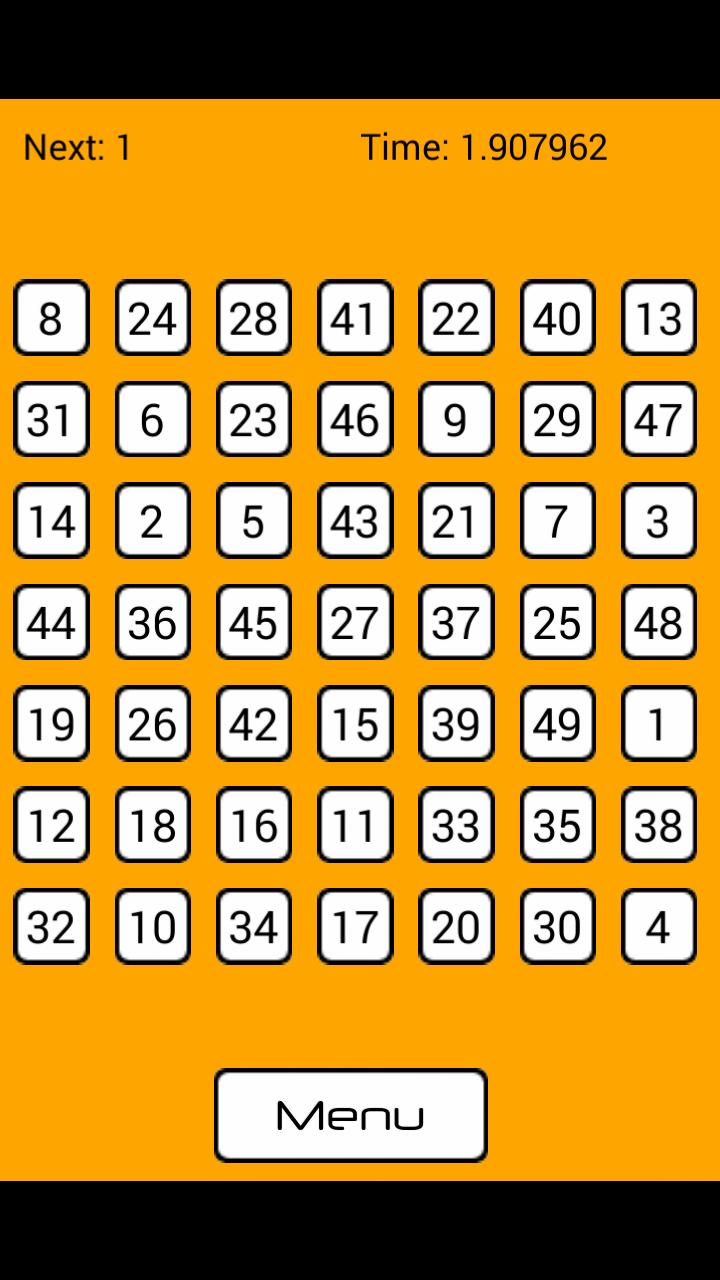Hit the number 36 tile
This screenshot has width=720, height=1280.
[x=152, y=622]
